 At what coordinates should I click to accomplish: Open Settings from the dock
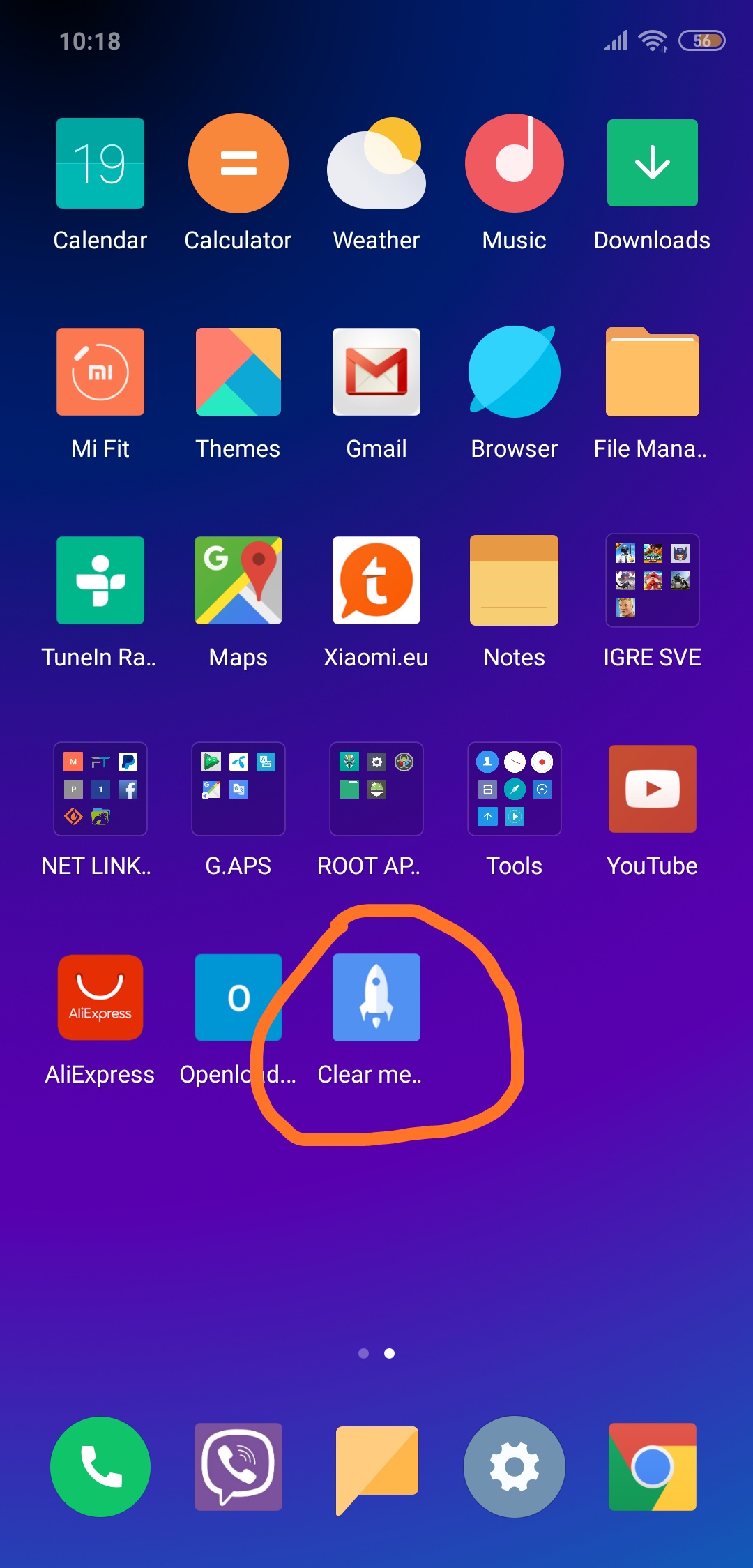pos(515,1467)
